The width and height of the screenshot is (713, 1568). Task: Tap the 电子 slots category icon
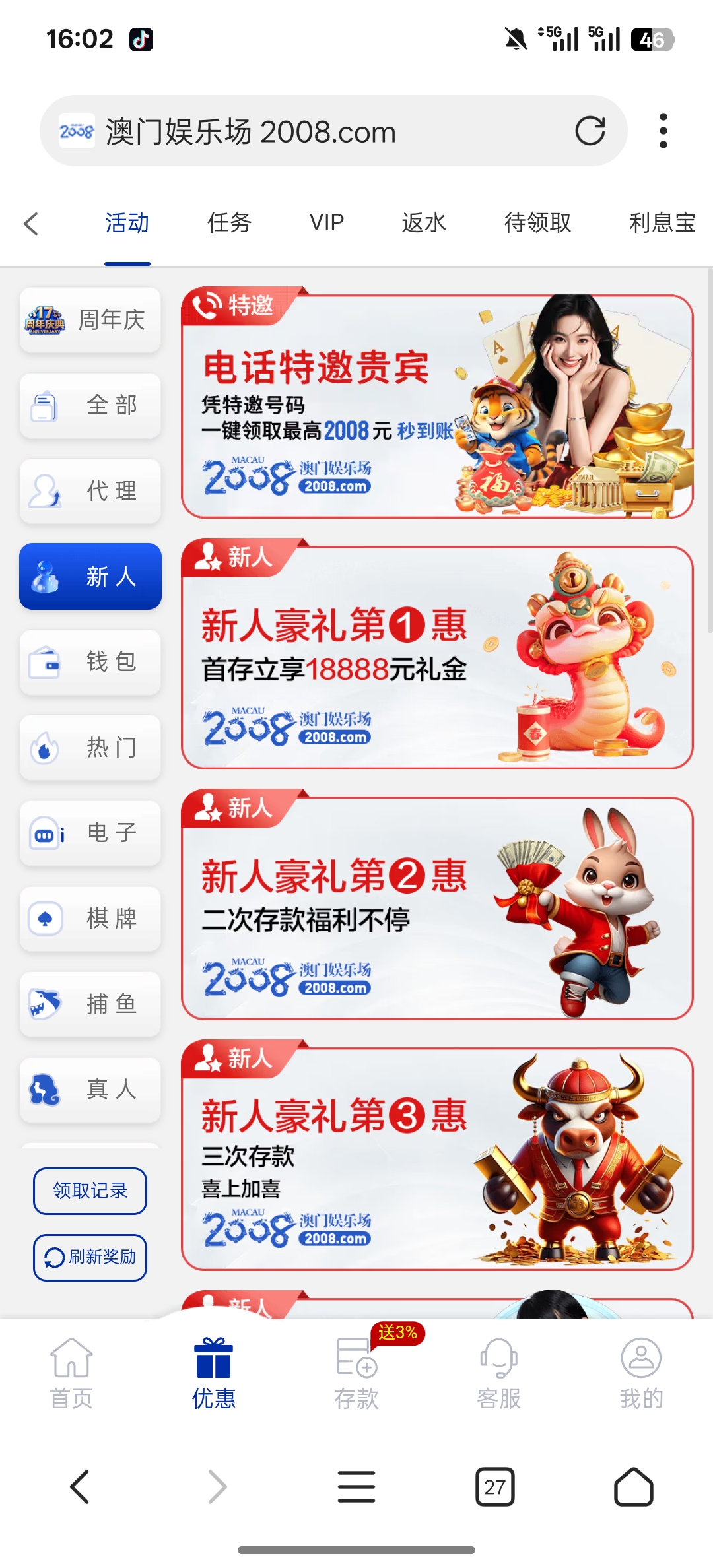click(45, 833)
